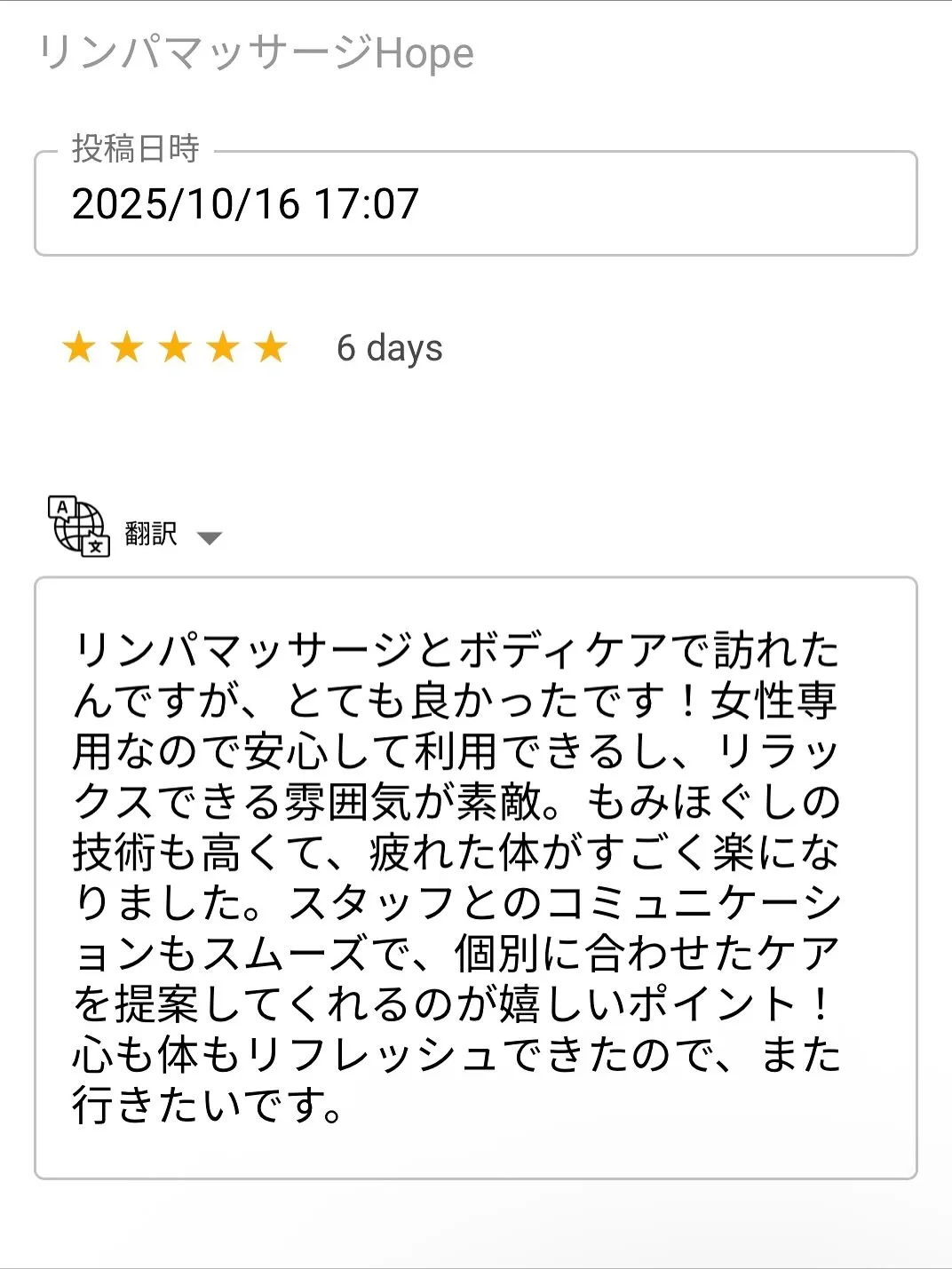Select the リンパマッサージHope page title
Image resolution: width=952 pixels, height=1269 pixels.
256,53
